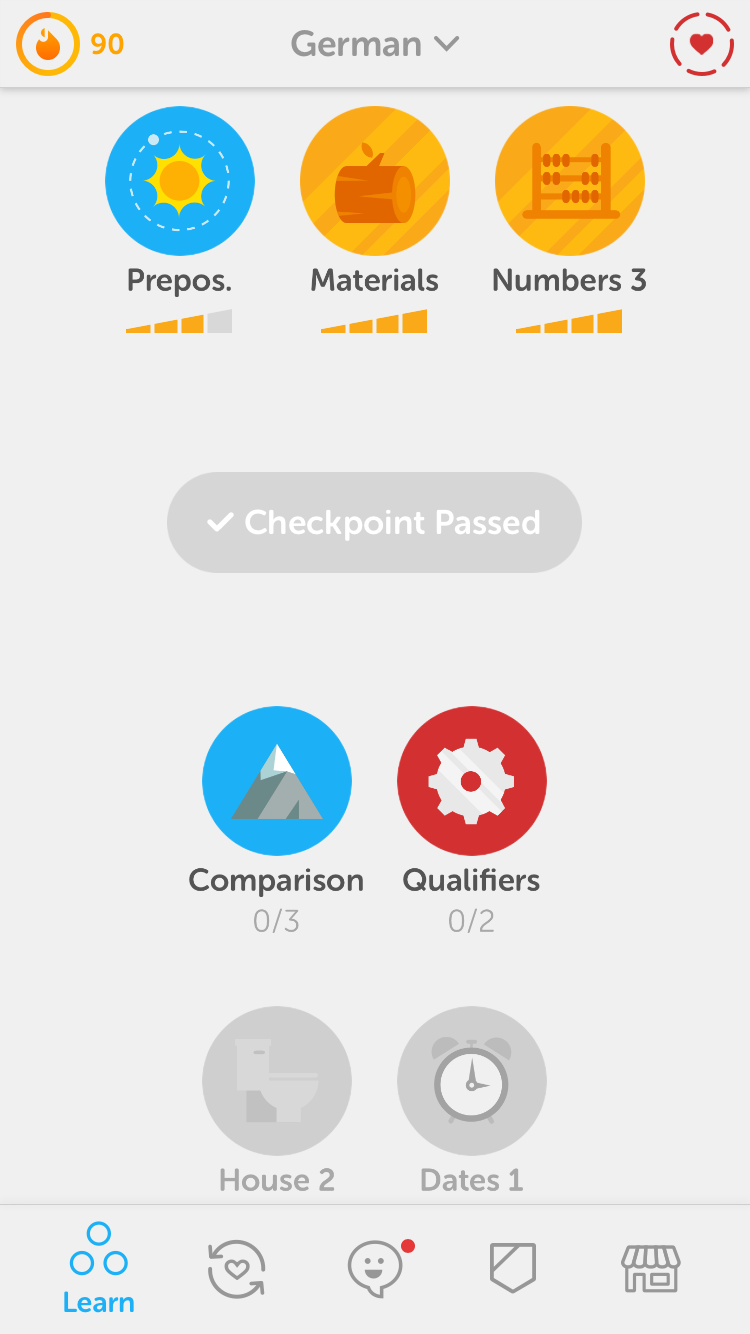This screenshot has height=1334, width=750.
Task: Switch to the shield leaderboard tab
Action: pos(513,1268)
